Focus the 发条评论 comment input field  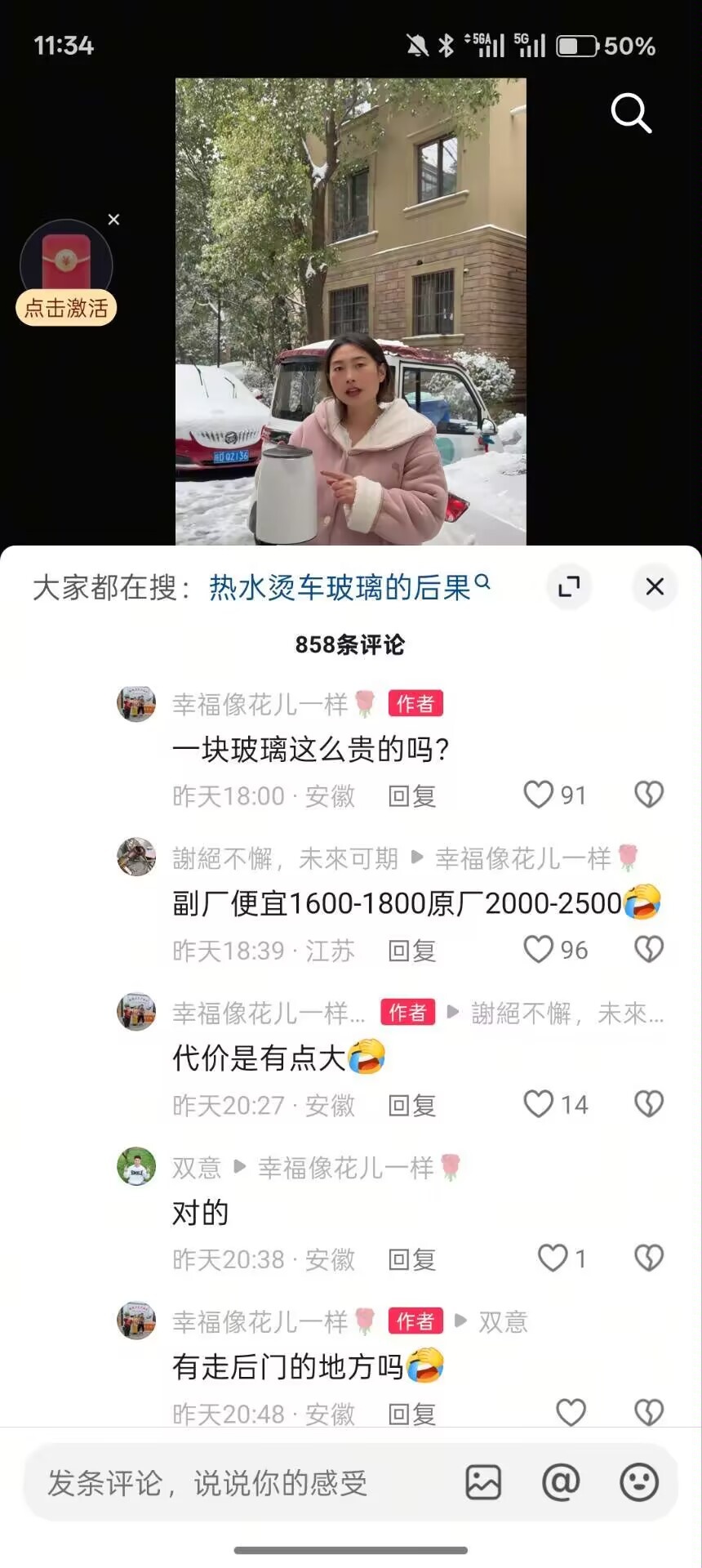[x=237, y=1482]
